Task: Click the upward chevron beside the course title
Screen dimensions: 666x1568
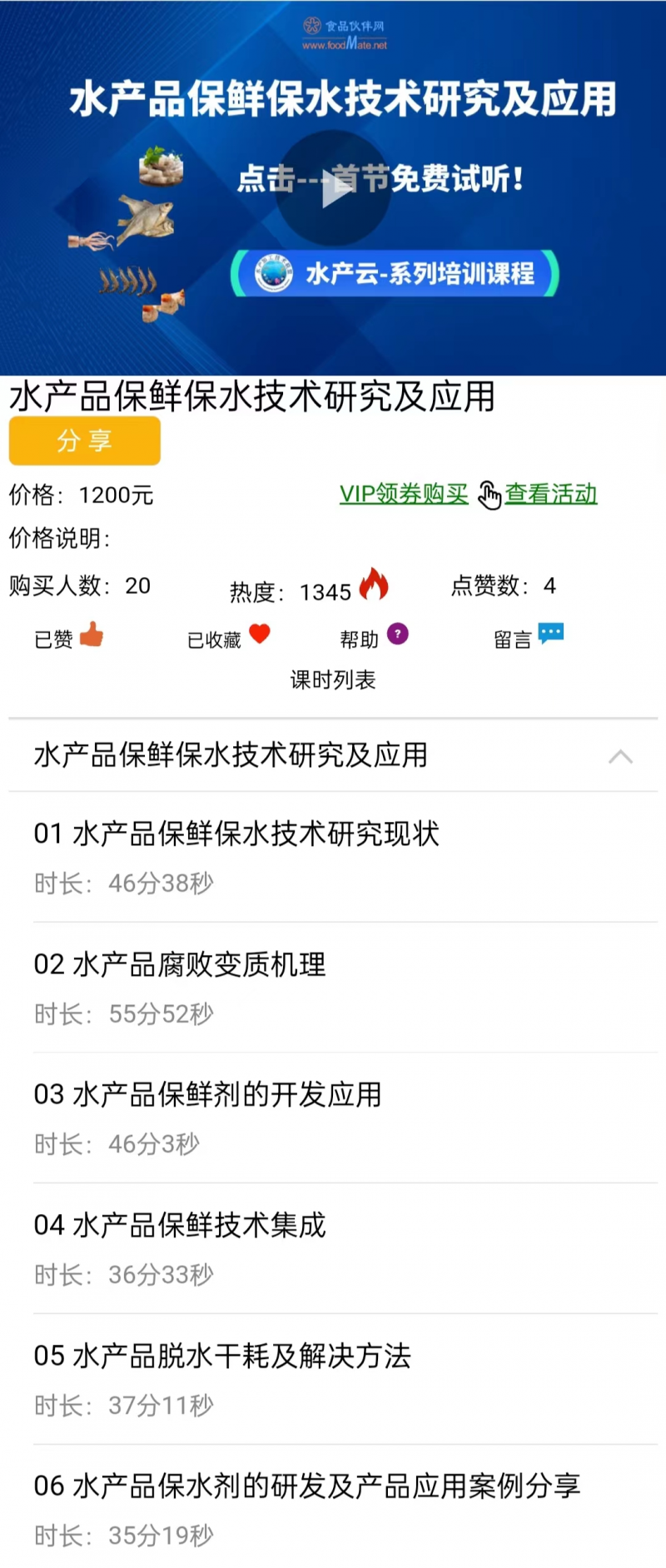Action: click(x=621, y=756)
